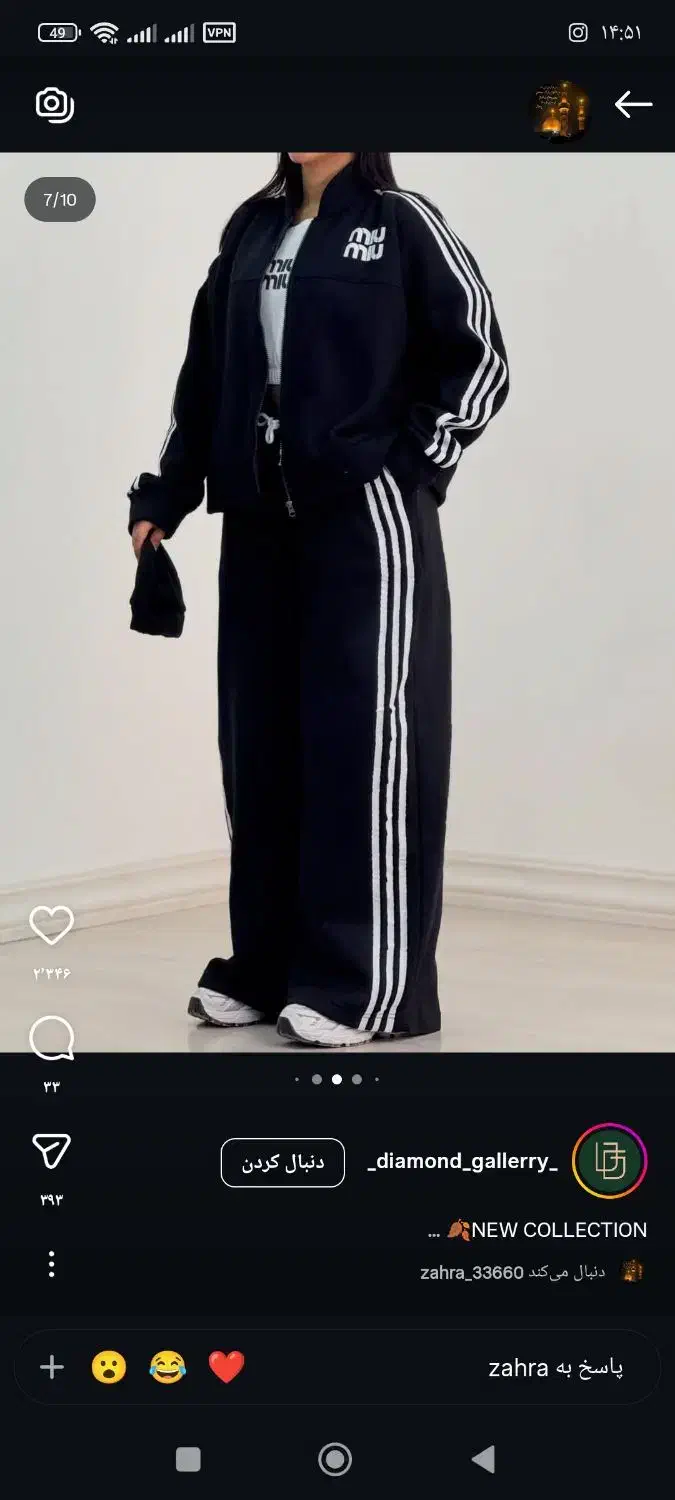Tap the back arrow at top

[633, 105]
